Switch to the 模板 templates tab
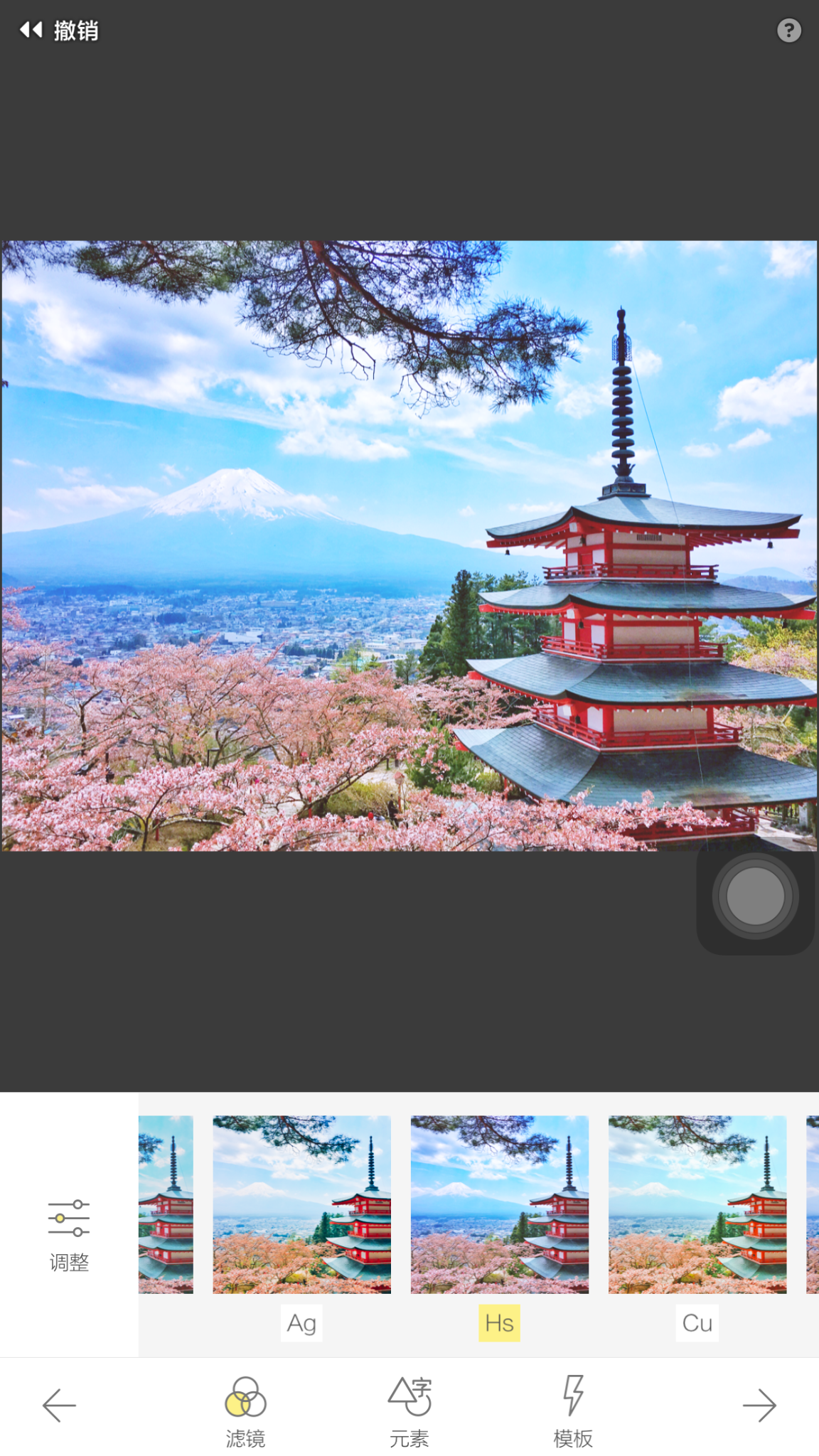This screenshot has width=819, height=1456. [573, 1411]
